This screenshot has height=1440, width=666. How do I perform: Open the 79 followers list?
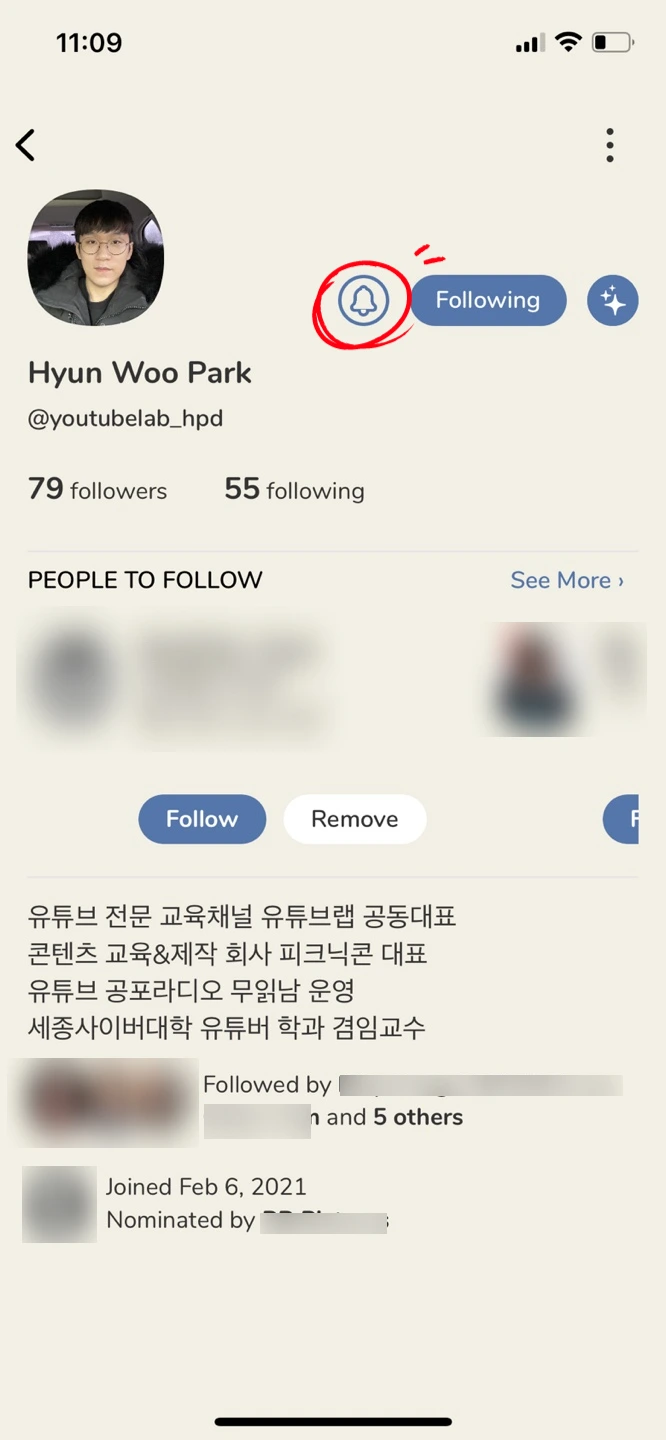tap(97, 489)
